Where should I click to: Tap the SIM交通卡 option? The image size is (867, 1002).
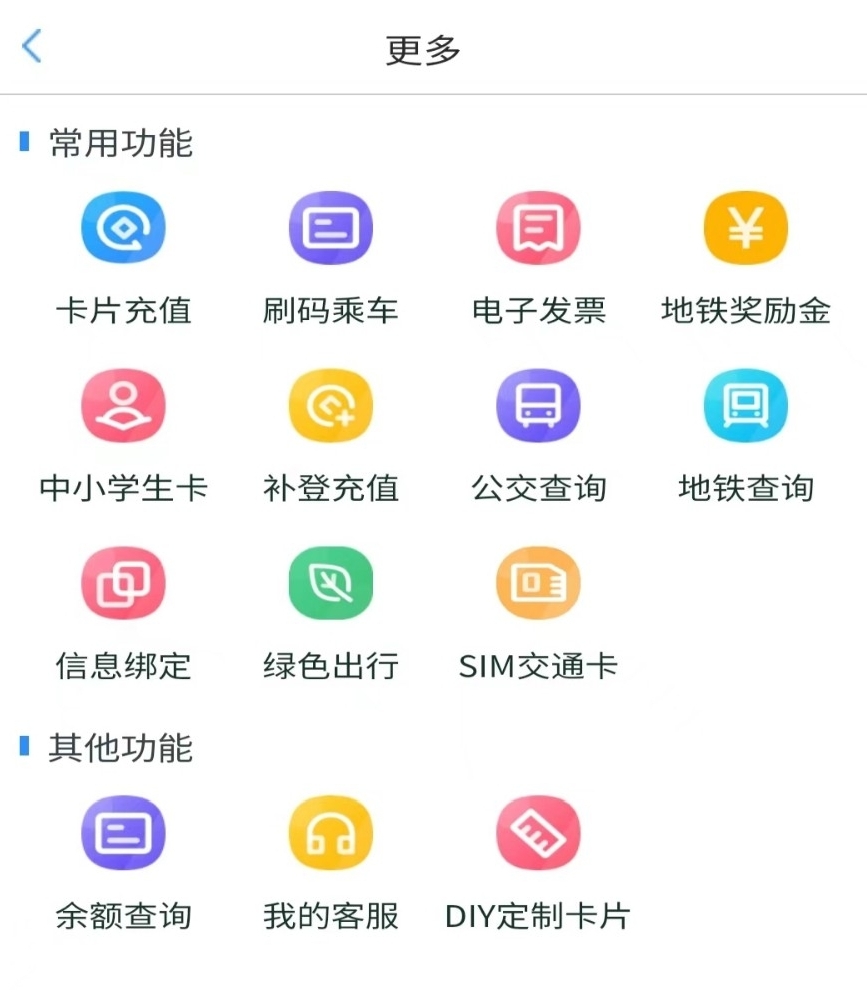539,583
